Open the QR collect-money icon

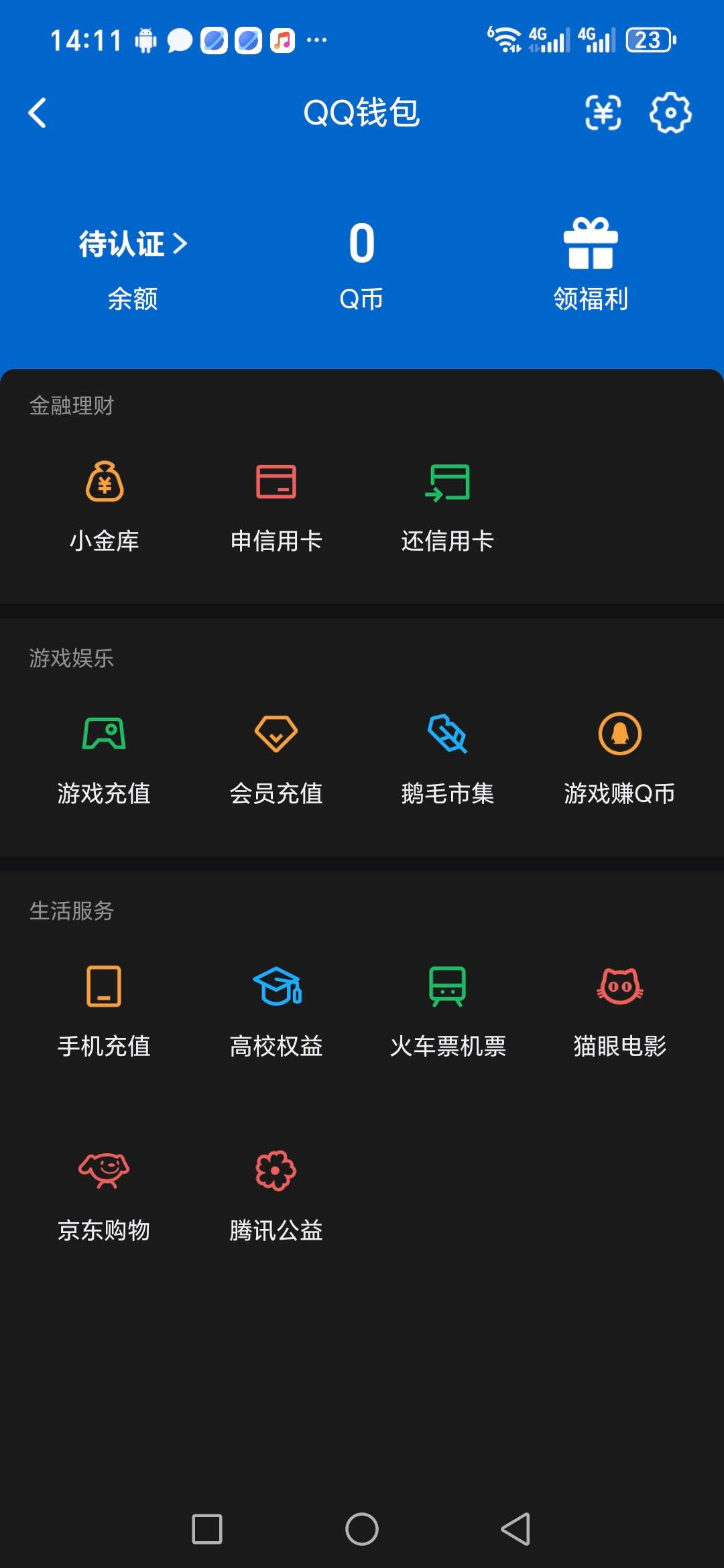(x=603, y=113)
